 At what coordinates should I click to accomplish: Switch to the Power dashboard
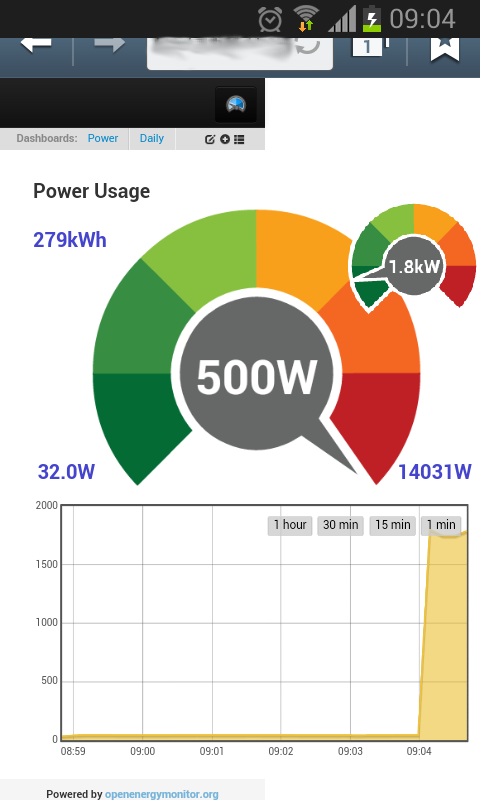click(103, 138)
